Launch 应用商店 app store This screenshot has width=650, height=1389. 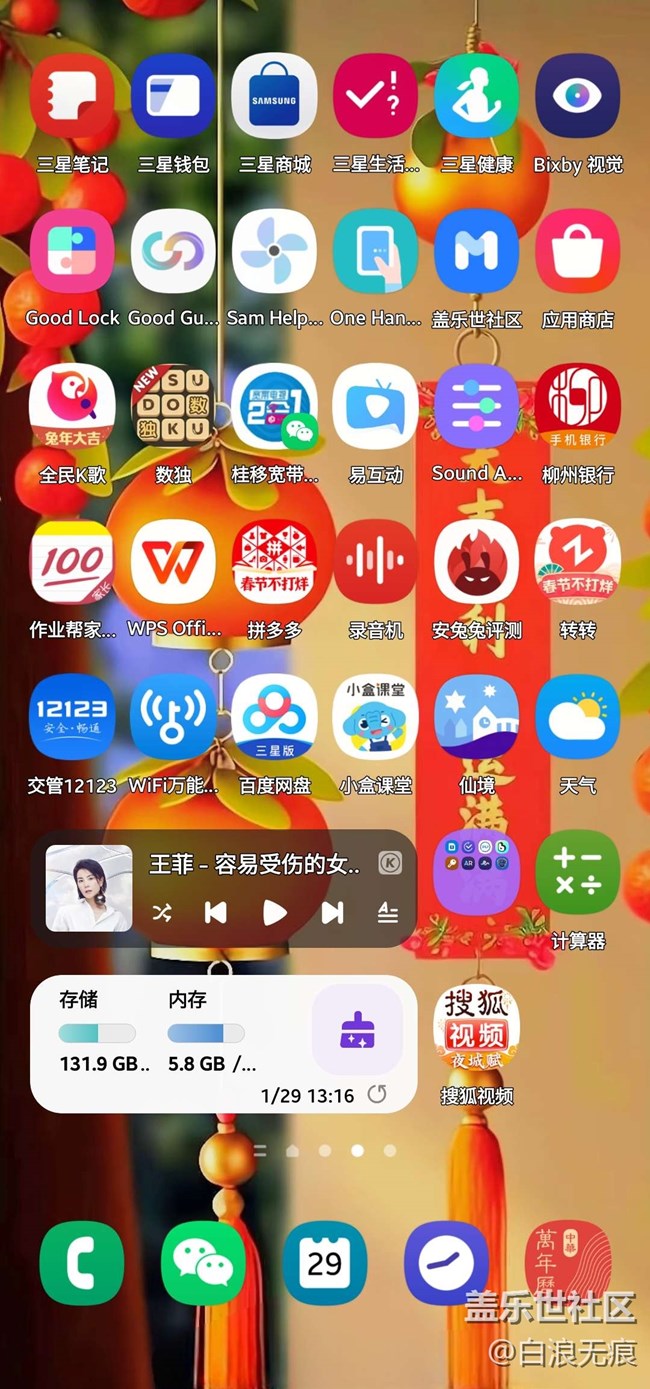point(578,252)
